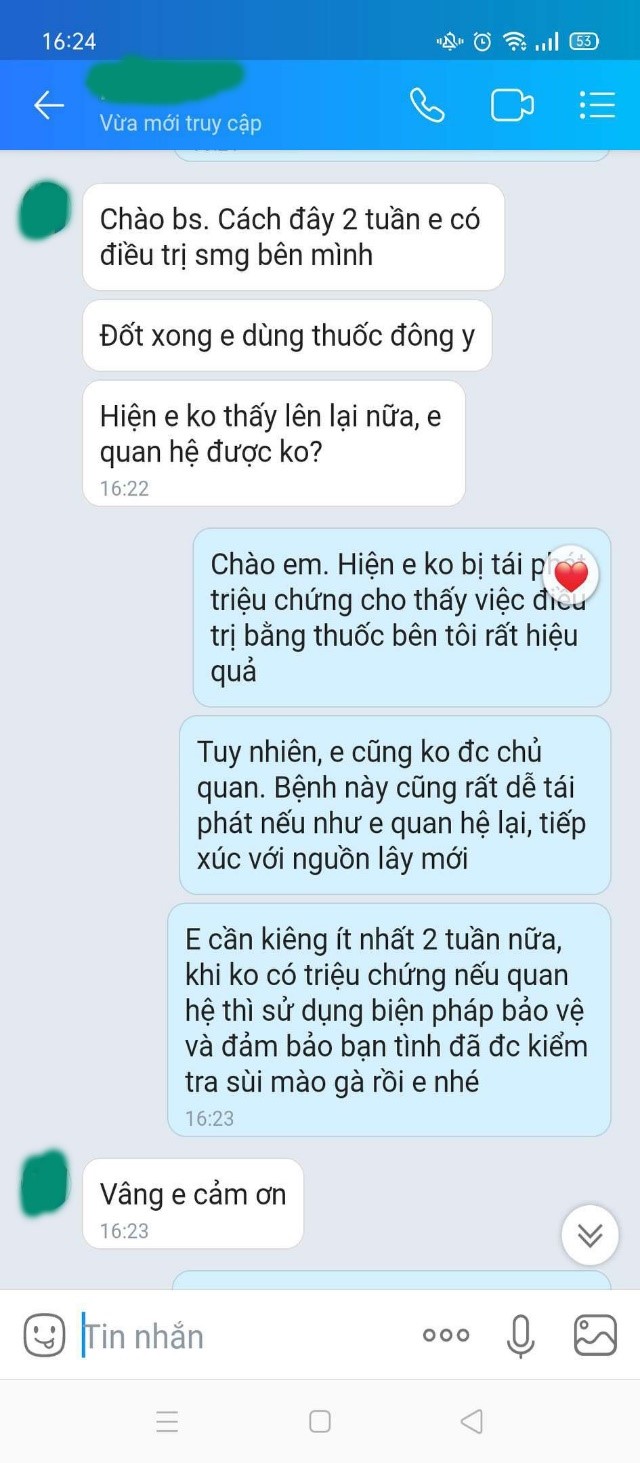Image resolution: width=640 pixels, height=1463 pixels.
Task: Start a video call
Action: coord(512,105)
